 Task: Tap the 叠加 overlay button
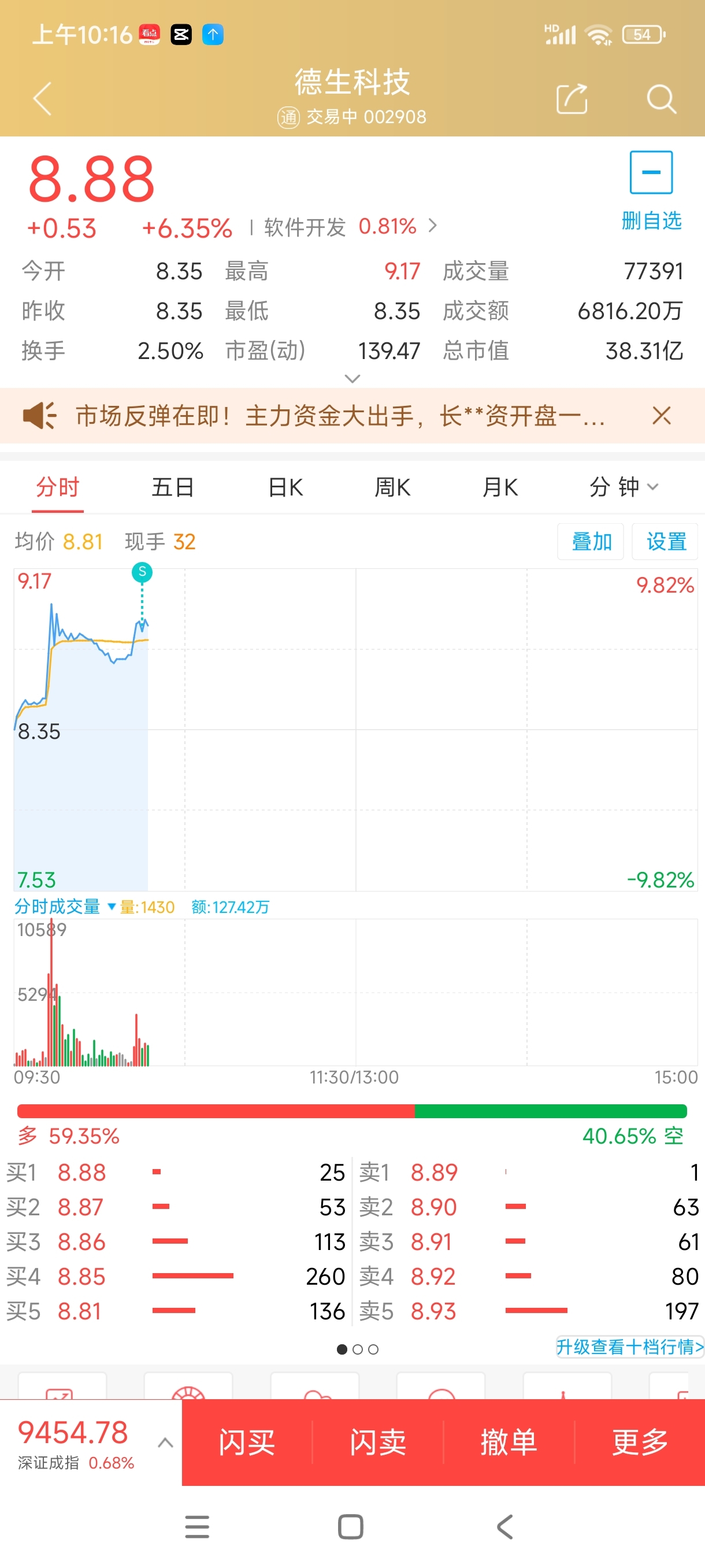coord(591,541)
